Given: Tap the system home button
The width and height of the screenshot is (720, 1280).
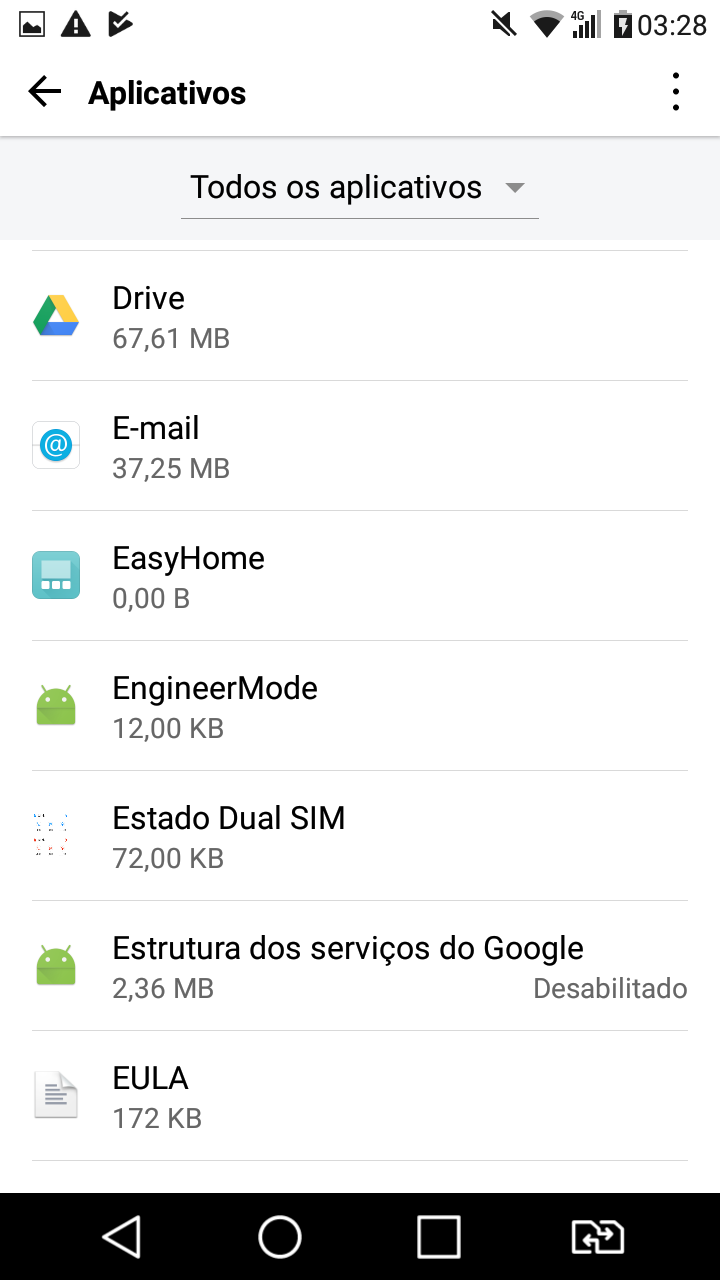Looking at the screenshot, I should click(x=280, y=1237).
